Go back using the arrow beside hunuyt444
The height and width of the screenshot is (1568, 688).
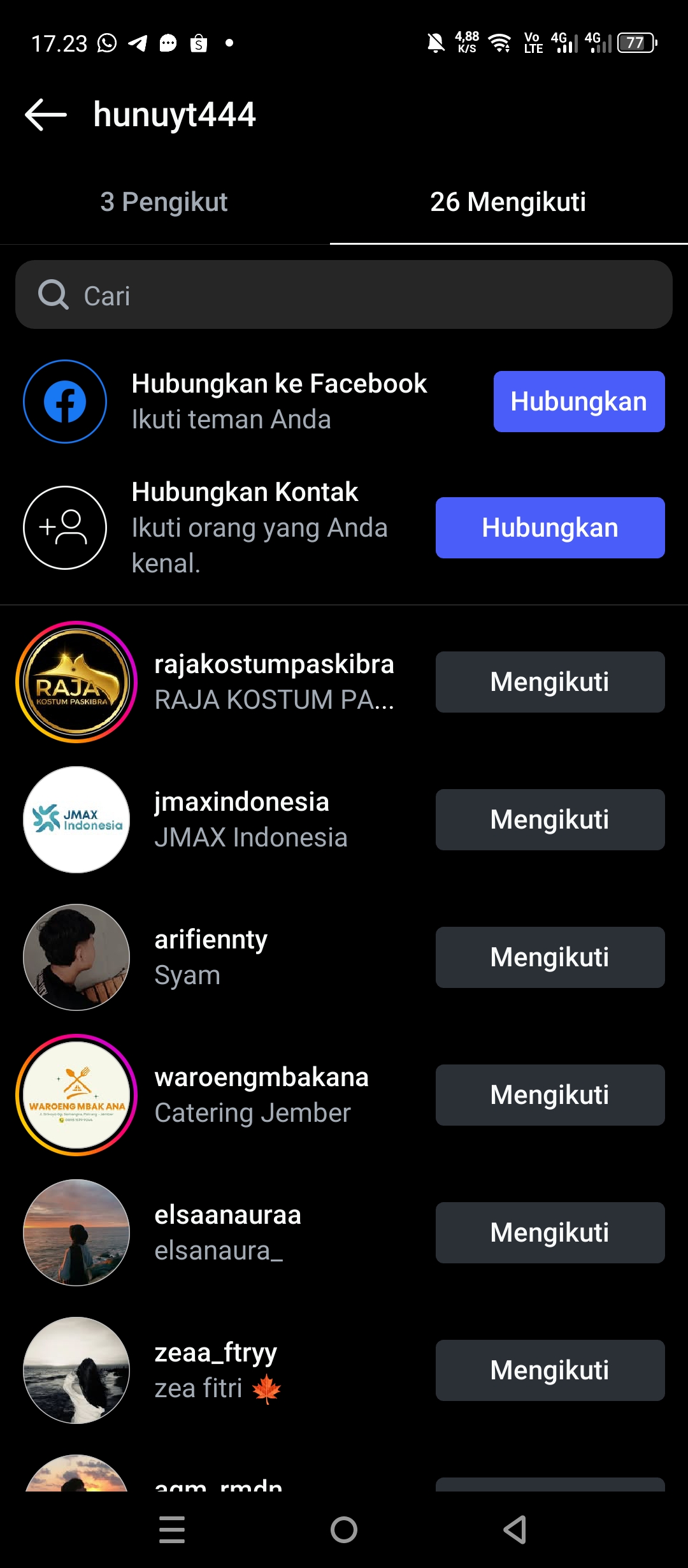tap(46, 115)
